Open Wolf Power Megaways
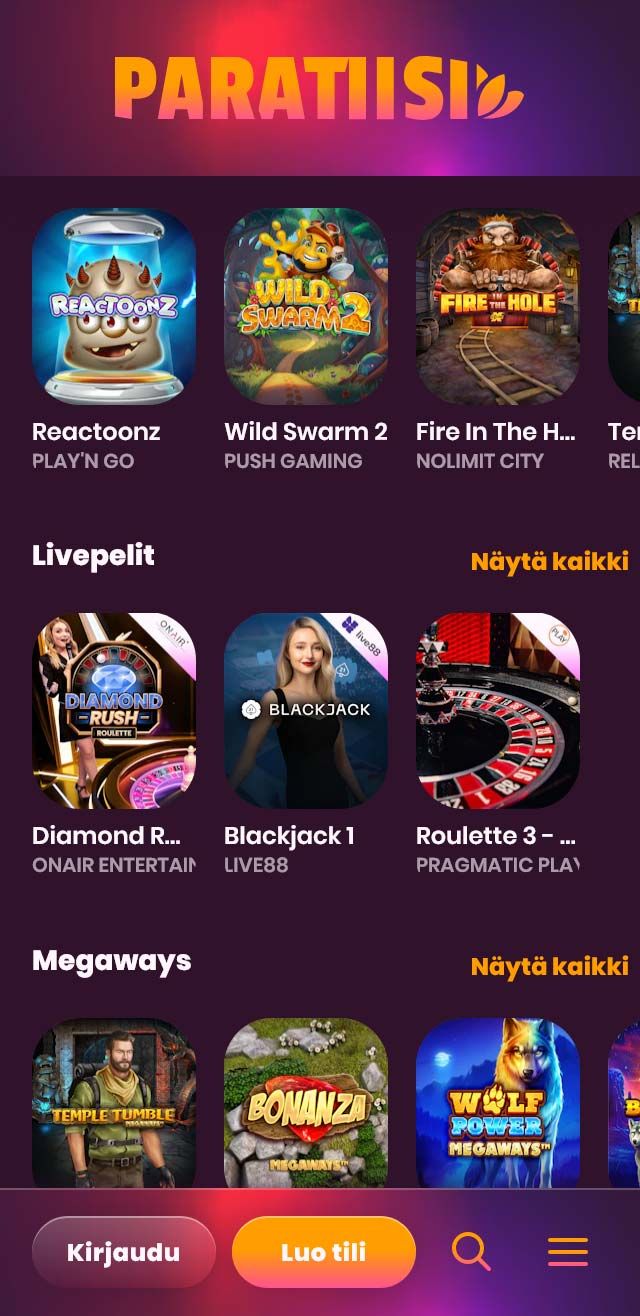This screenshot has width=640, height=1316. (x=498, y=1100)
